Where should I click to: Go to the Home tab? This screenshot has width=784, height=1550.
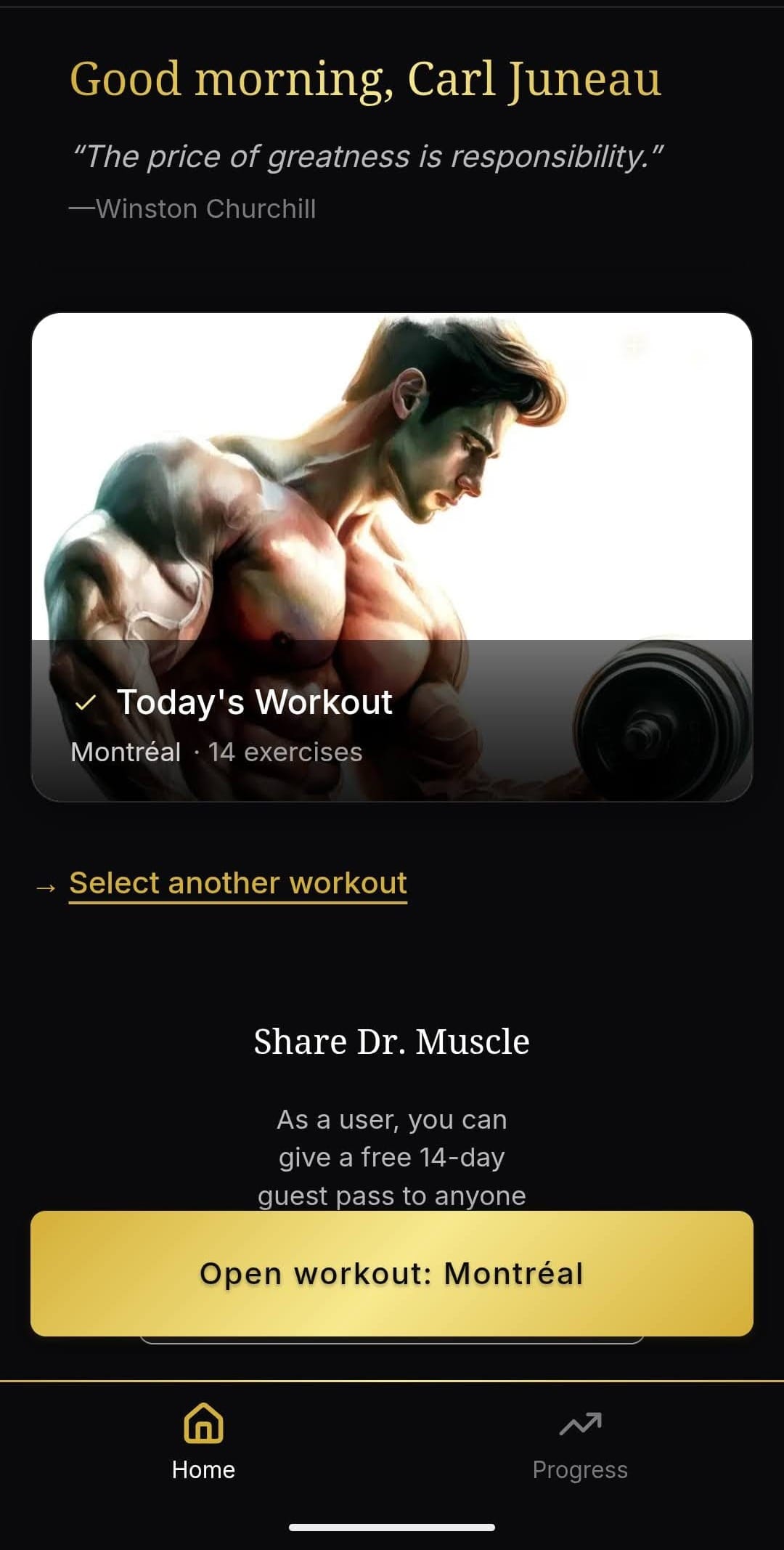pyautogui.click(x=203, y=1444)
